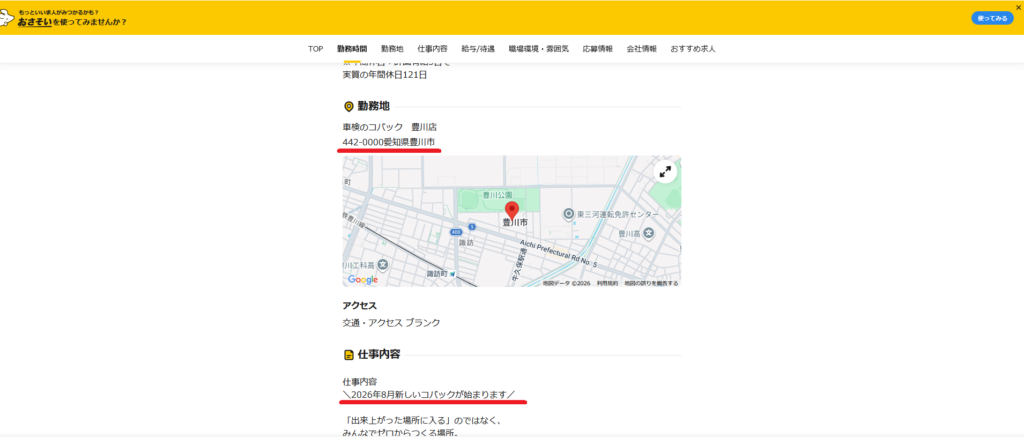Dismiss the yellow top banner

pyautogui.click(x=1018, y=7)
